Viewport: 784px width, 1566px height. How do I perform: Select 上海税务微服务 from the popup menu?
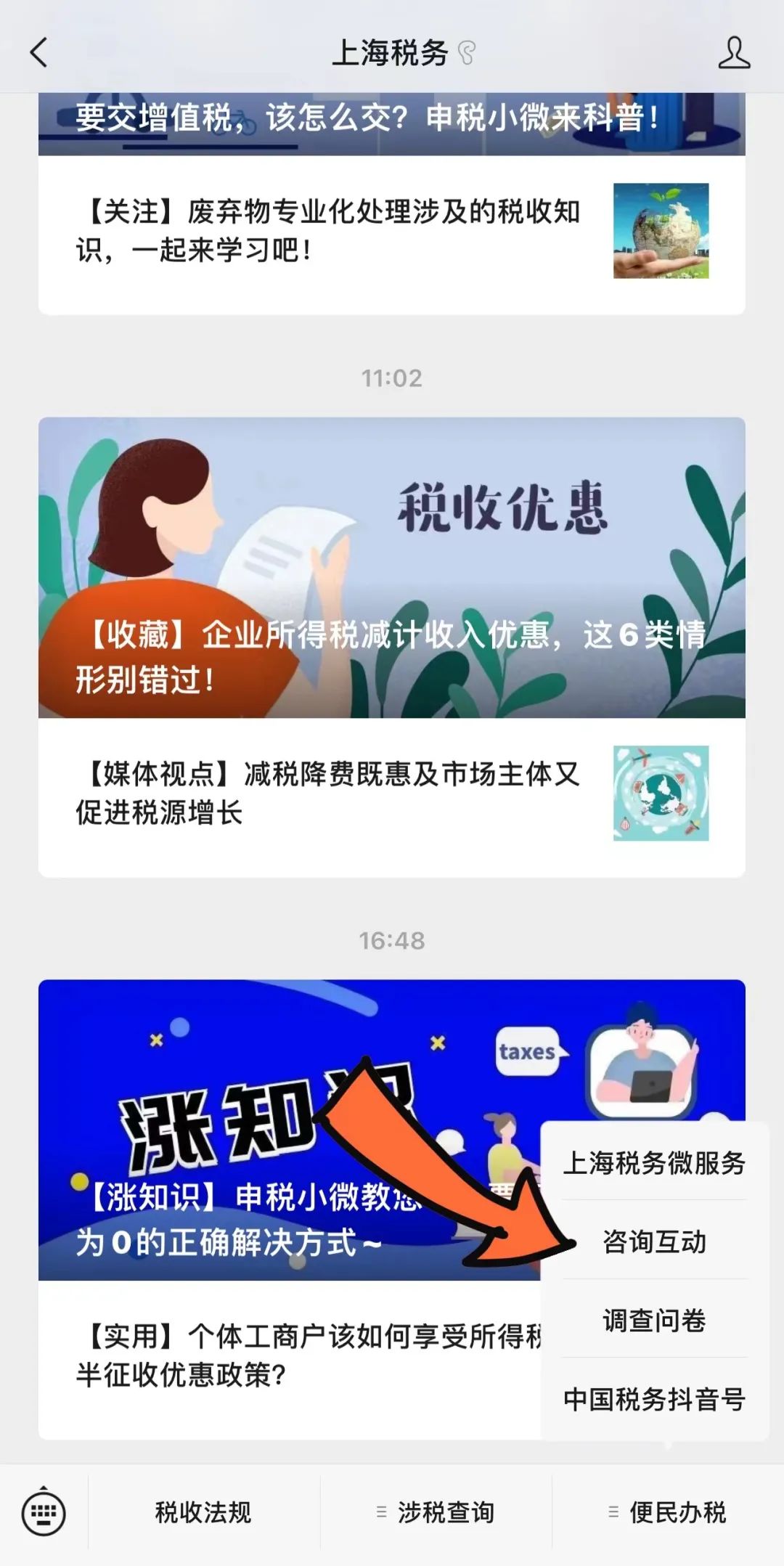(x=655, y=1163)
